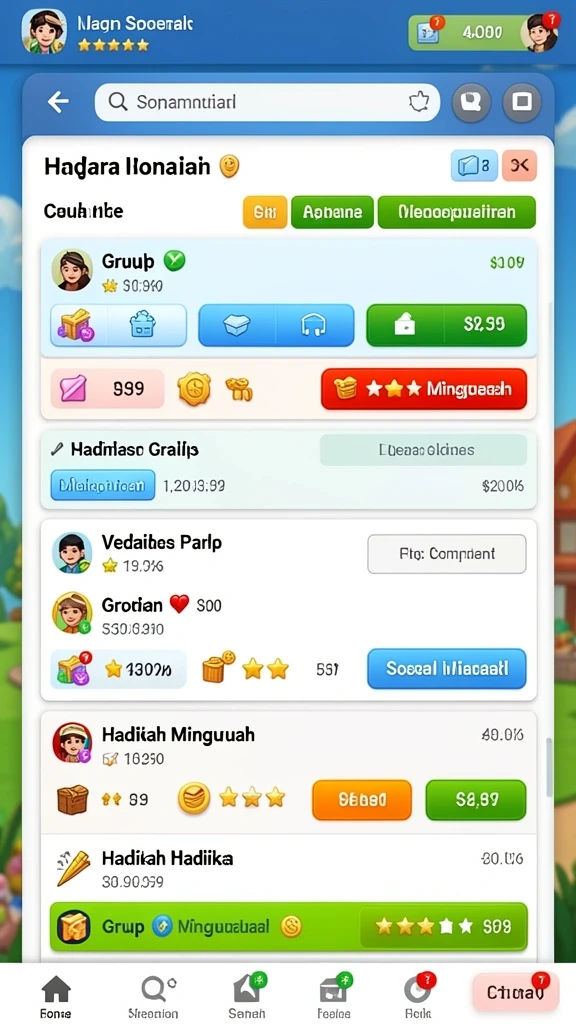Open the magnifier search tab at bottom
This screenshot has width=576, height=1024.
153,995
